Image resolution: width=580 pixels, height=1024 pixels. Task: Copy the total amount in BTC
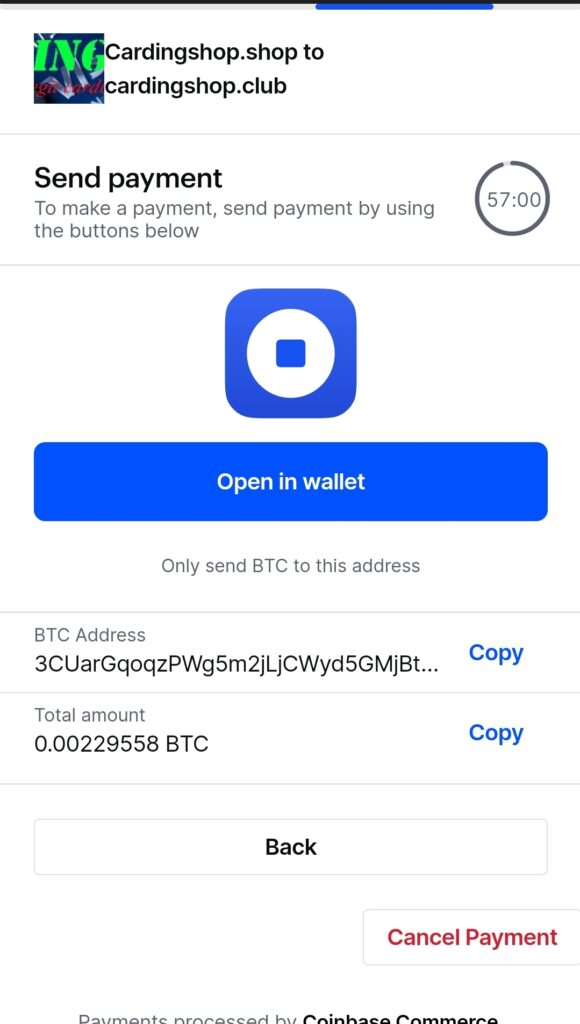coord(496,733)
